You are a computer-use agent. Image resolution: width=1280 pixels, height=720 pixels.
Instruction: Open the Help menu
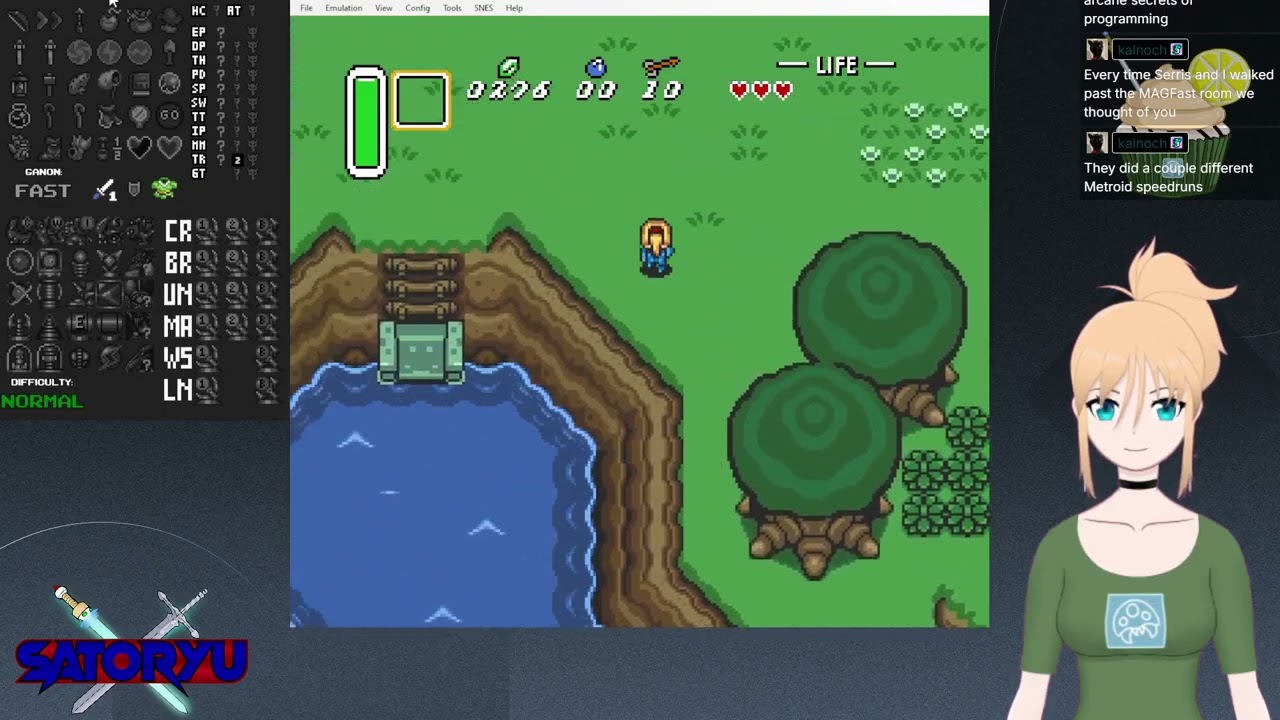point(514,8)
